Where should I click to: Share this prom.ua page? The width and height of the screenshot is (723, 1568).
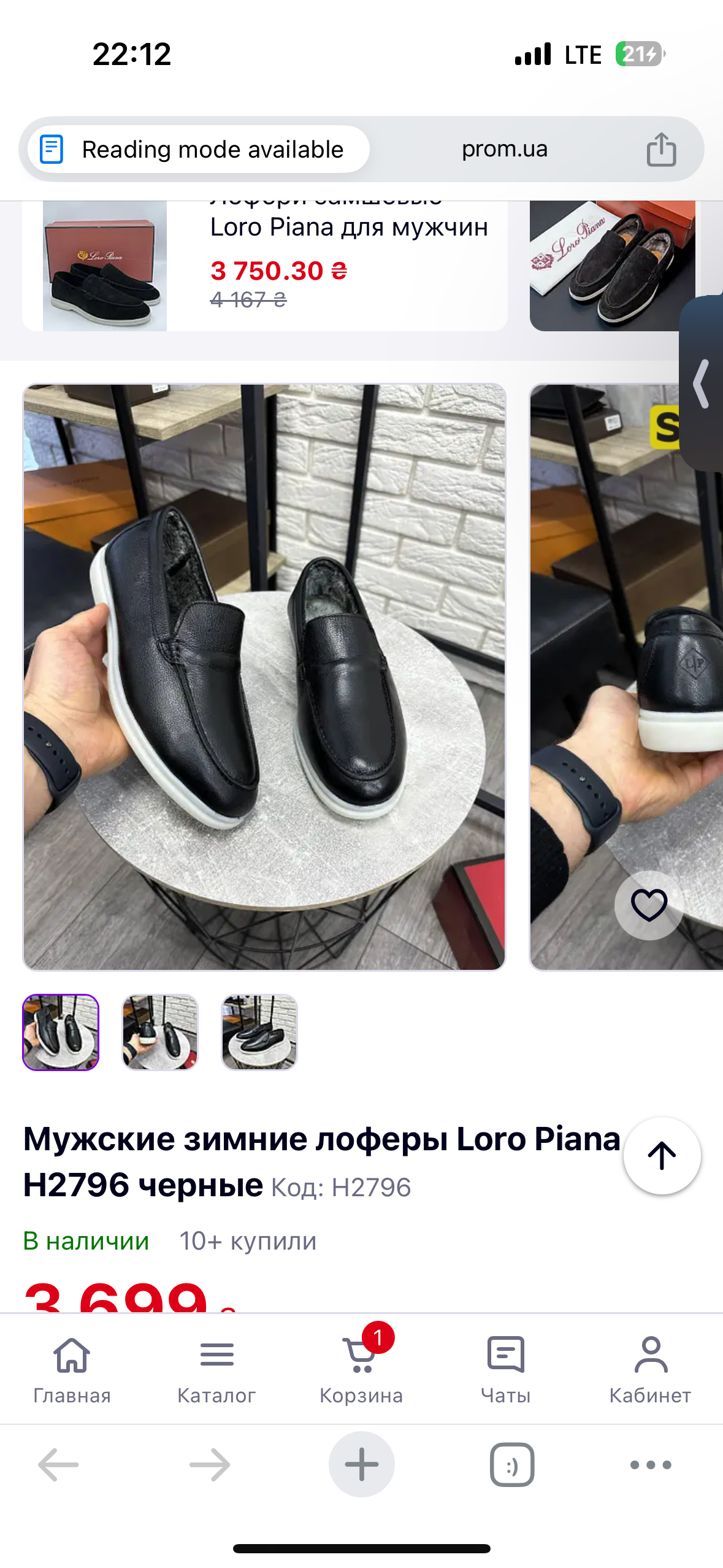click(661, 150)
